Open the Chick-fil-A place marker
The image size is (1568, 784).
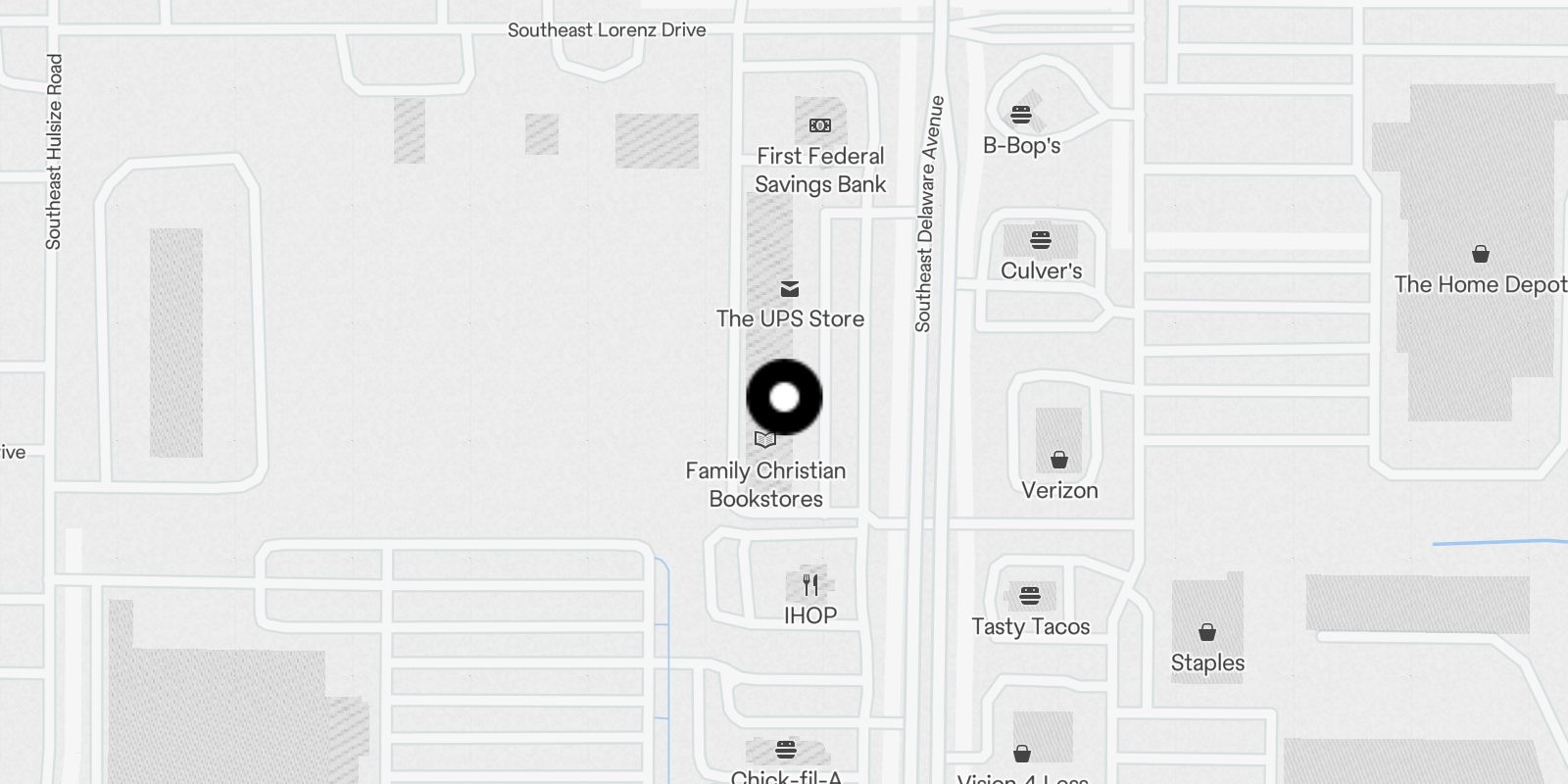tap(786, 751)
